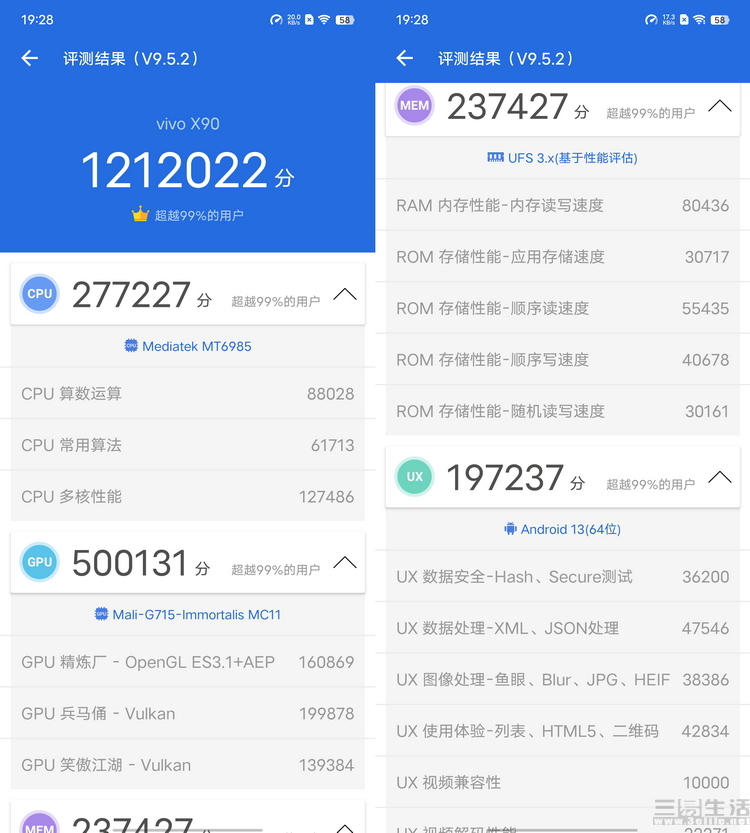
Task: Go back from the vivo X90 results page
Action: (x=30, y=58)
